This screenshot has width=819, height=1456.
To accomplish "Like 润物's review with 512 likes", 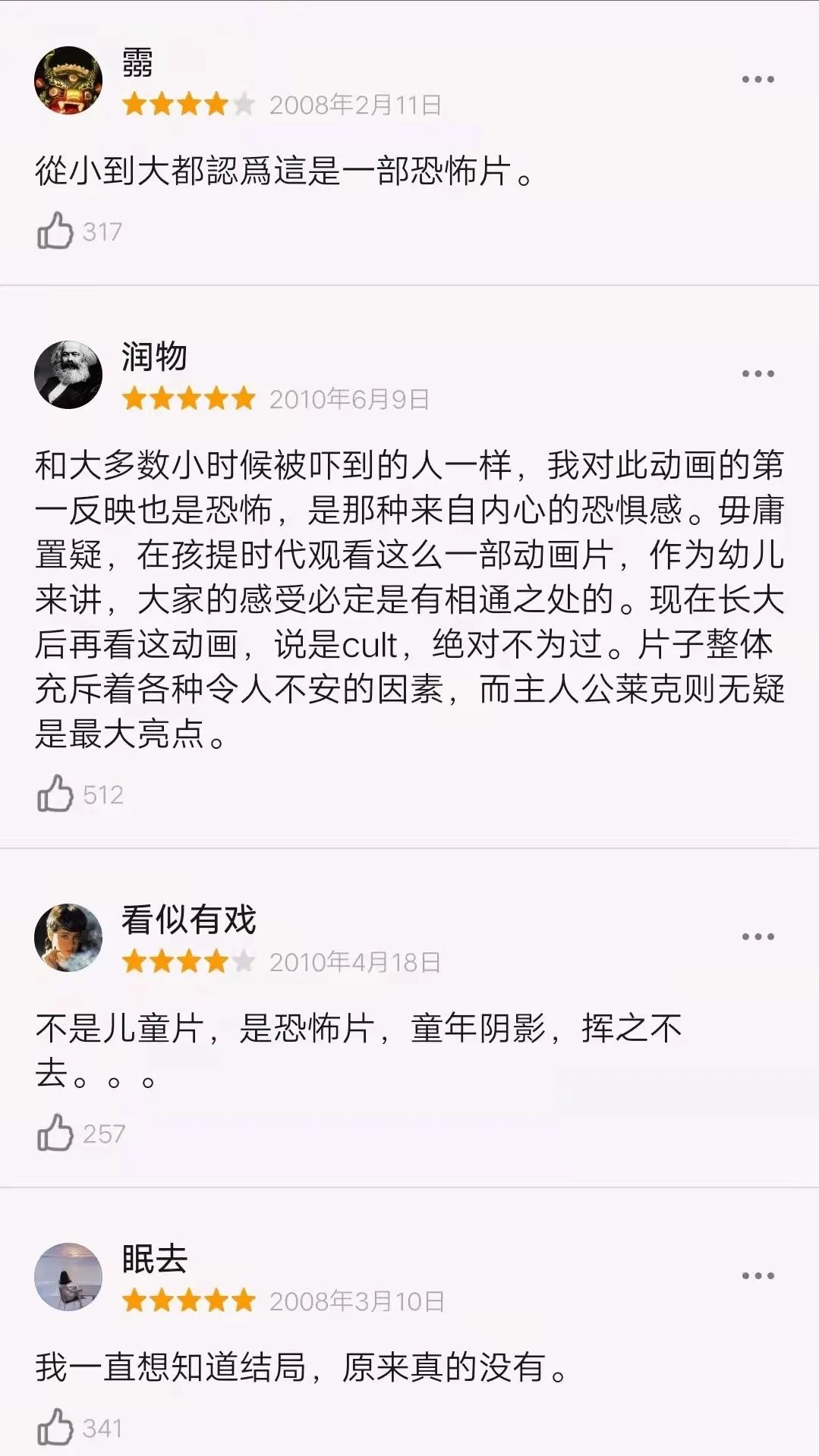I will coord(55,794).
